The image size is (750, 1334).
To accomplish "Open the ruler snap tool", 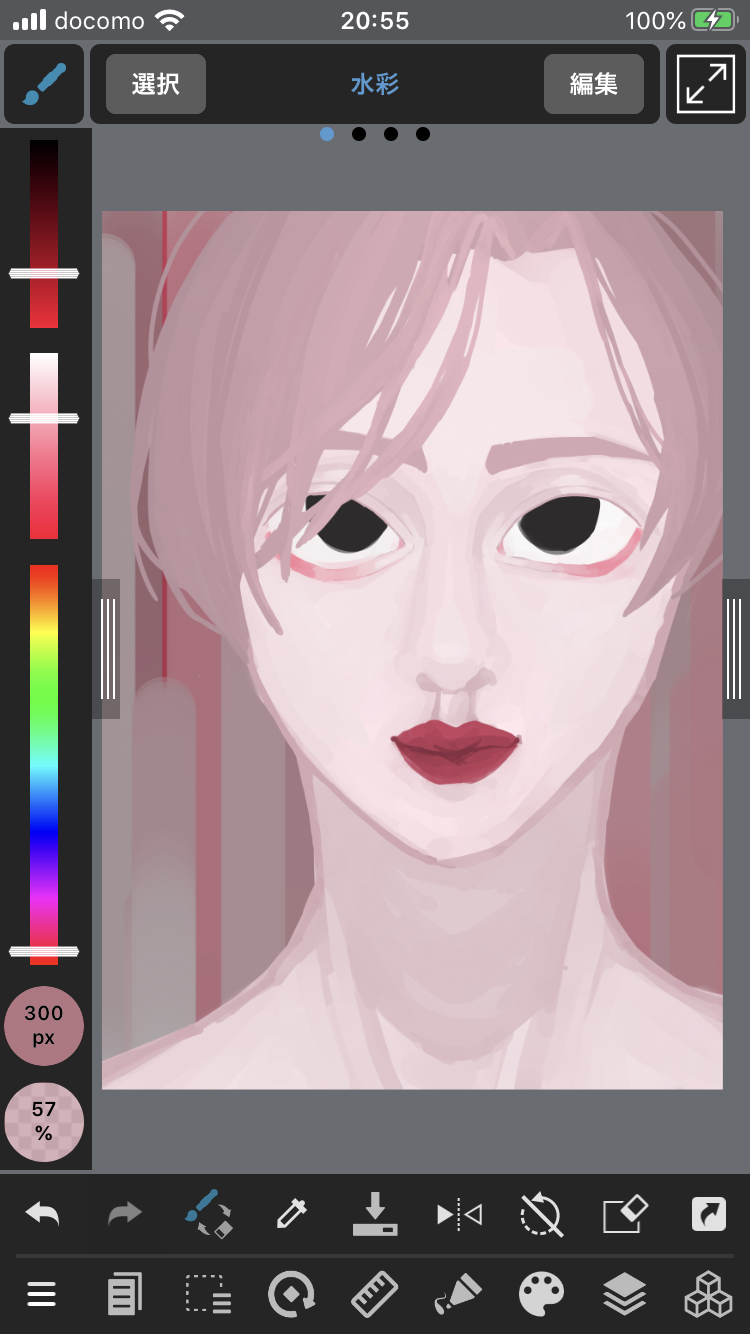I will point(375,1296).
